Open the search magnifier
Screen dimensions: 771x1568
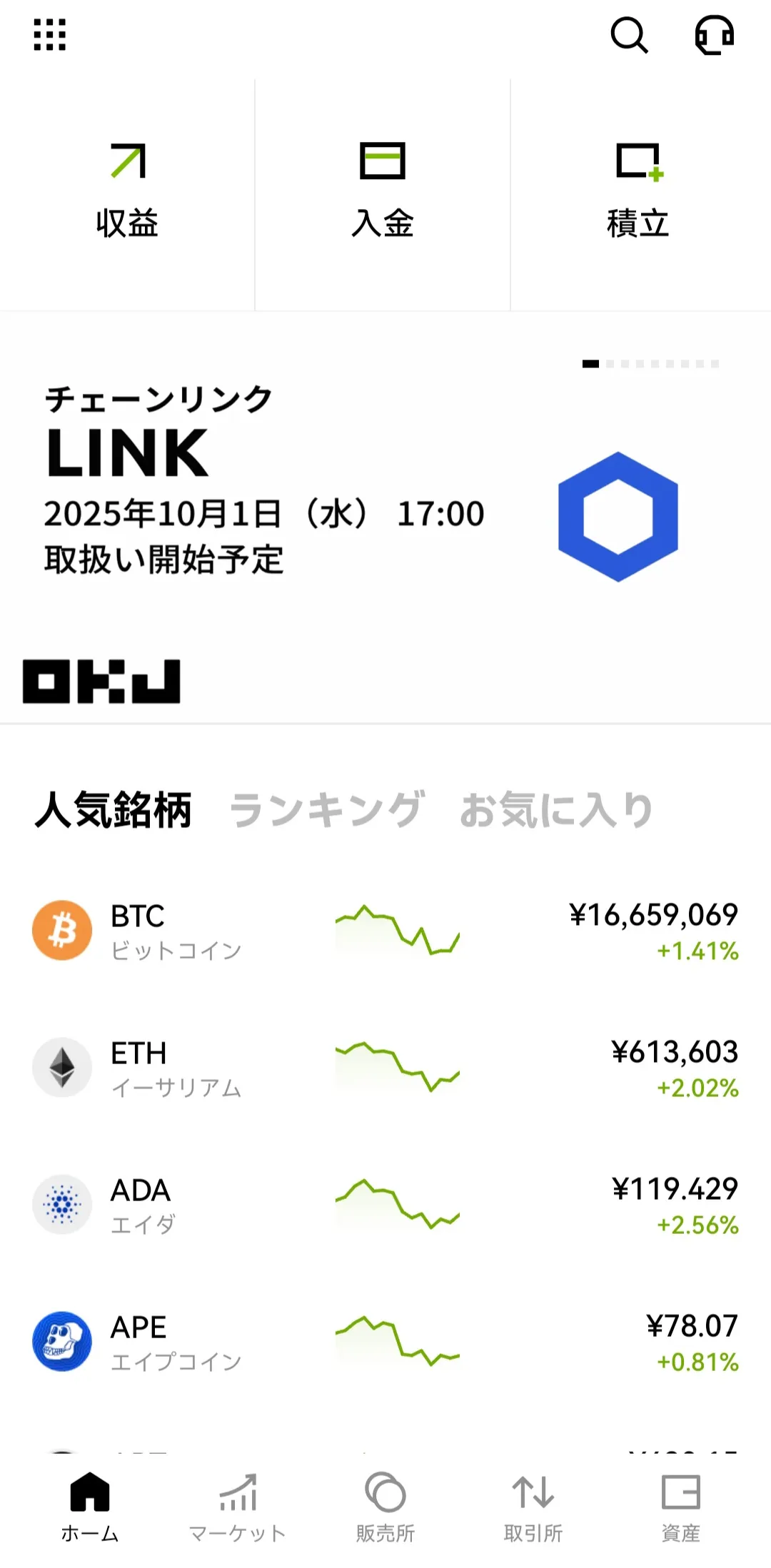[x=629, y=35]
